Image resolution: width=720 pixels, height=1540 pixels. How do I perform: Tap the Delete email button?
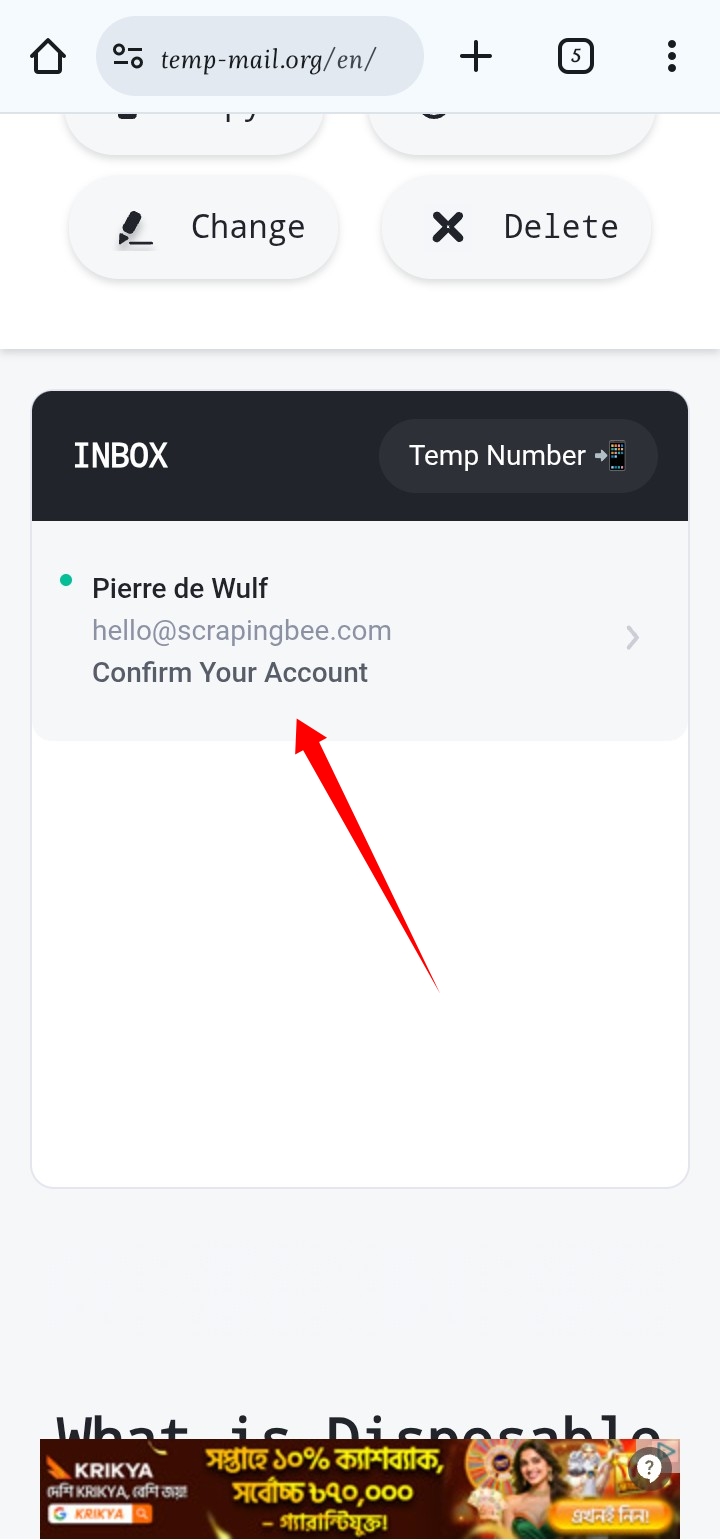click(x=517, y=227)
